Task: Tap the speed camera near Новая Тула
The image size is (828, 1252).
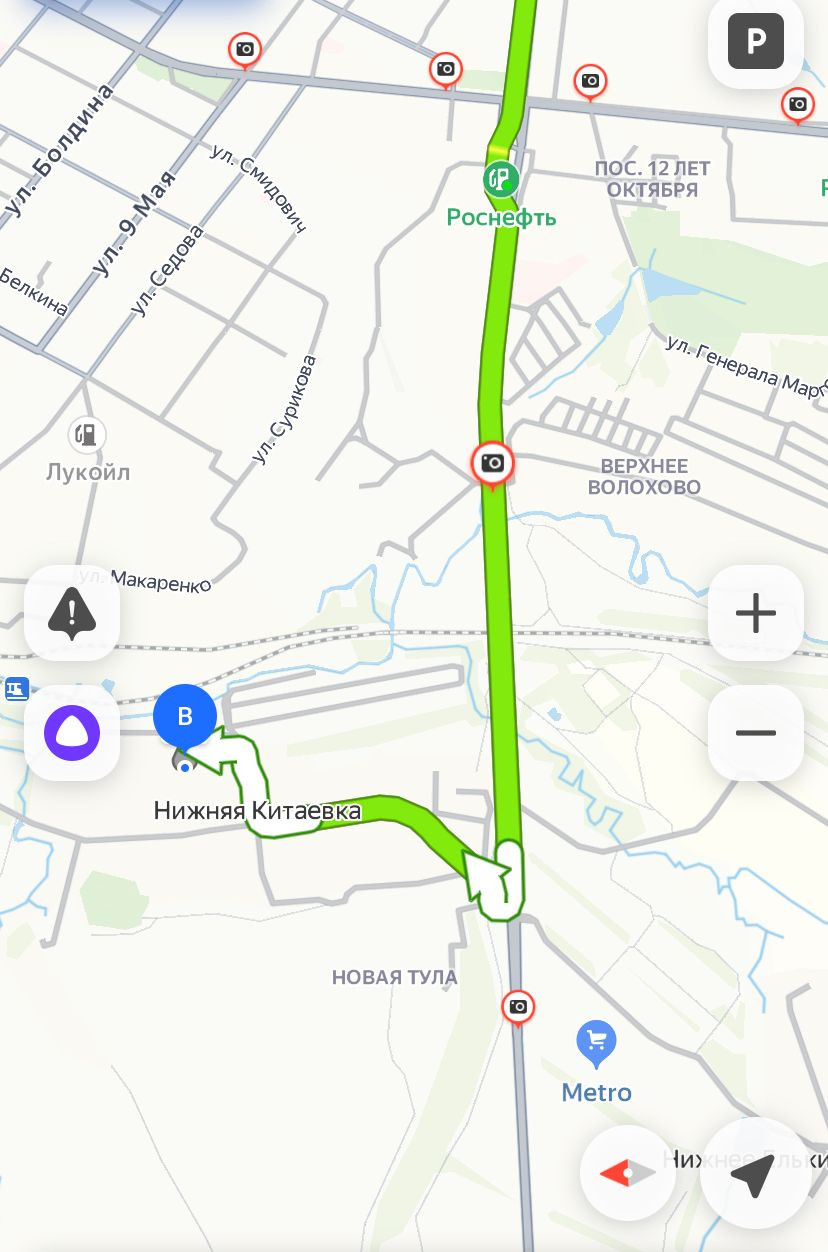Action: (517, 1007)
